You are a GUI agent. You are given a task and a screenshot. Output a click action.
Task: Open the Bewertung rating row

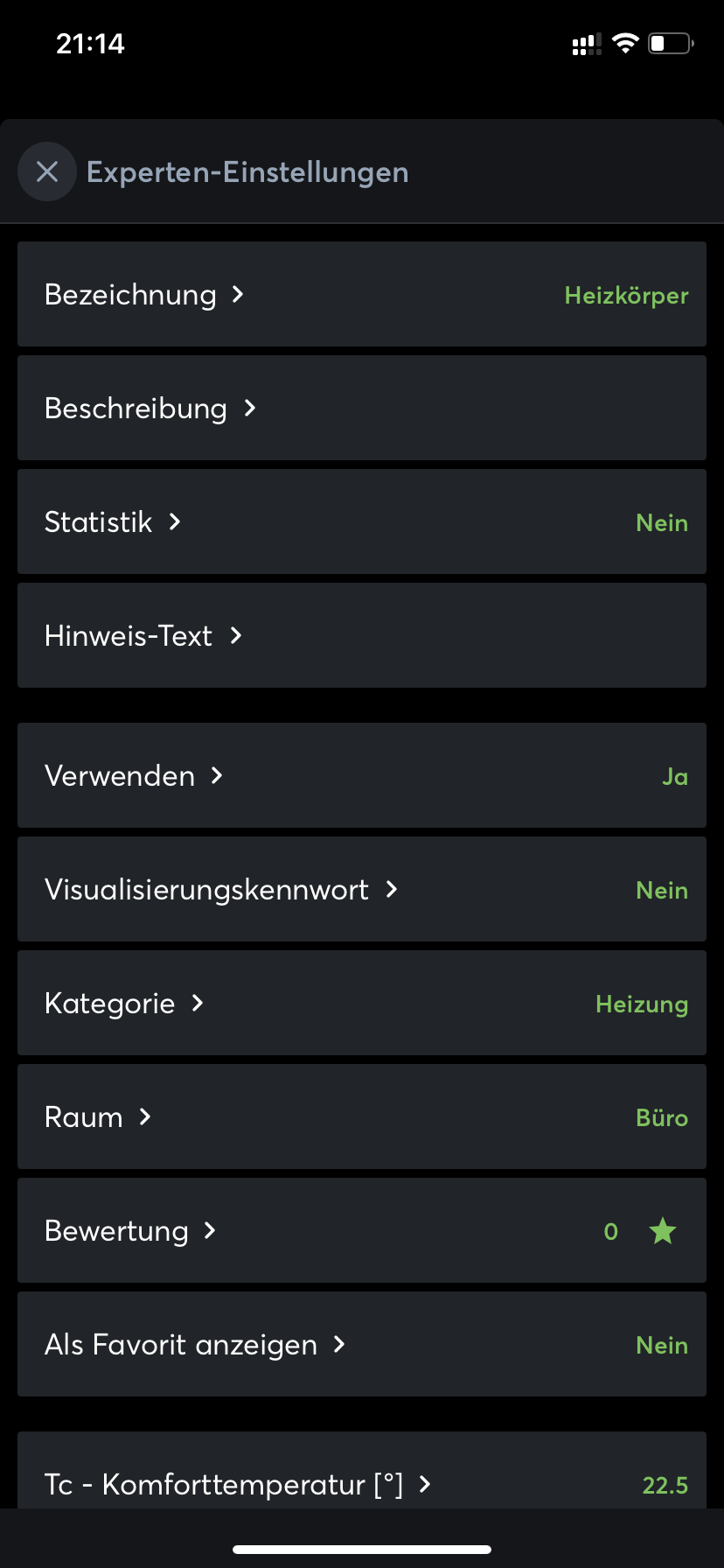(x=361, y=1230)
